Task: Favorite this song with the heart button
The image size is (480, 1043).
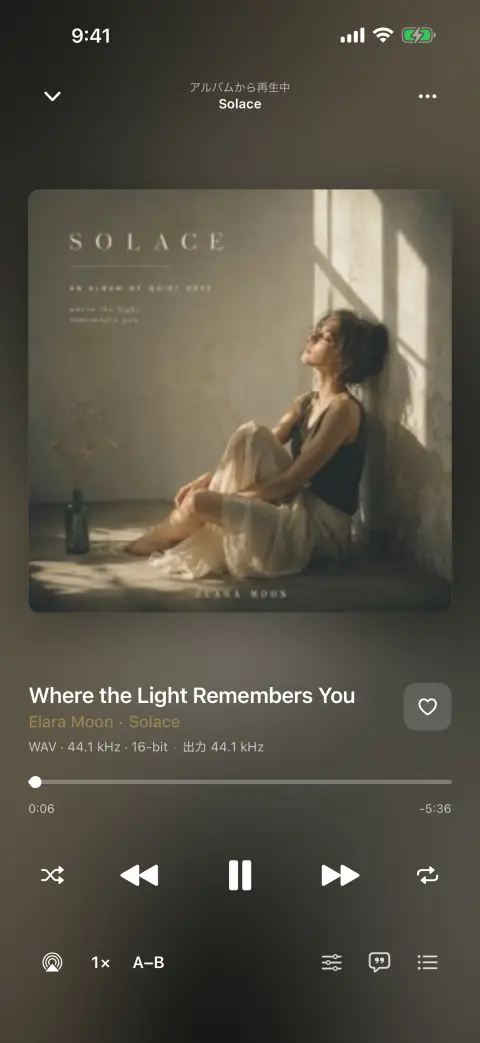Action: tap(427, 706)
